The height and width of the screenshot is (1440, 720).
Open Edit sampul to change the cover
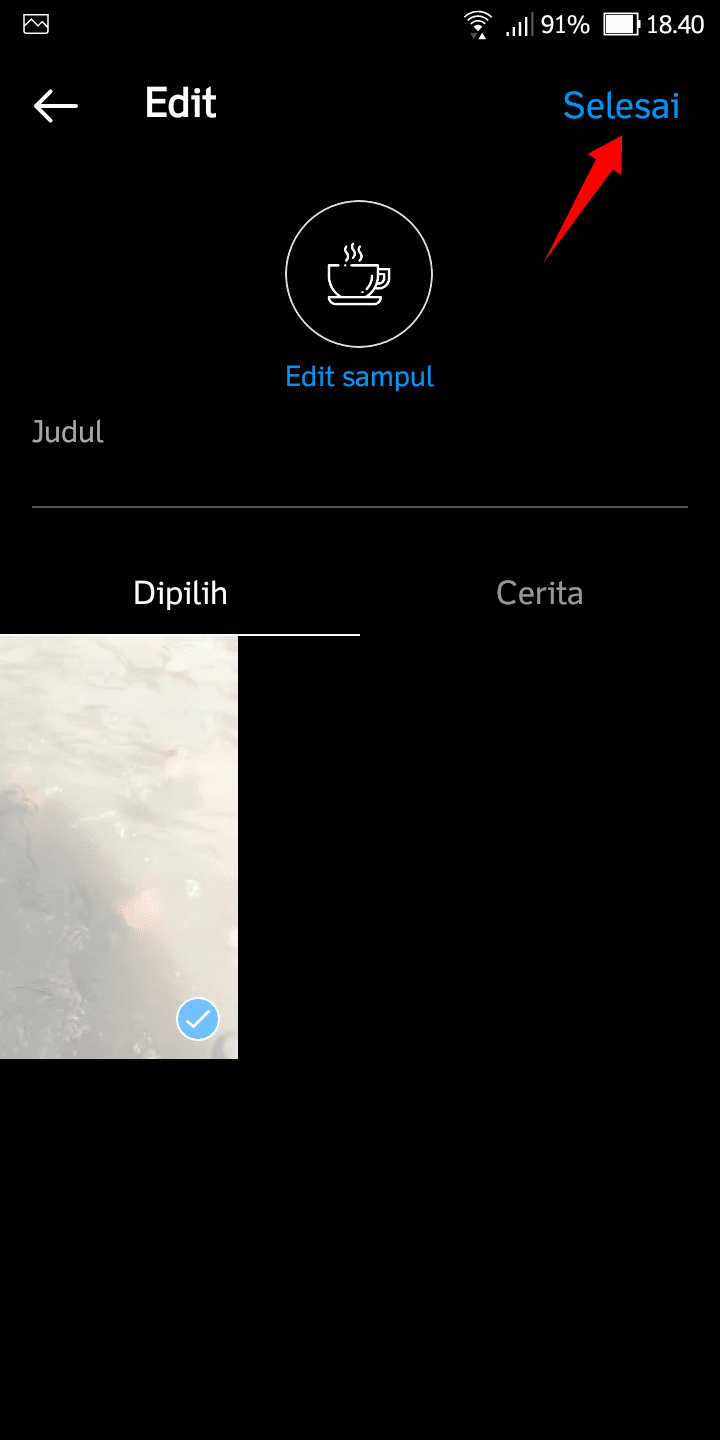pos(359,377)
